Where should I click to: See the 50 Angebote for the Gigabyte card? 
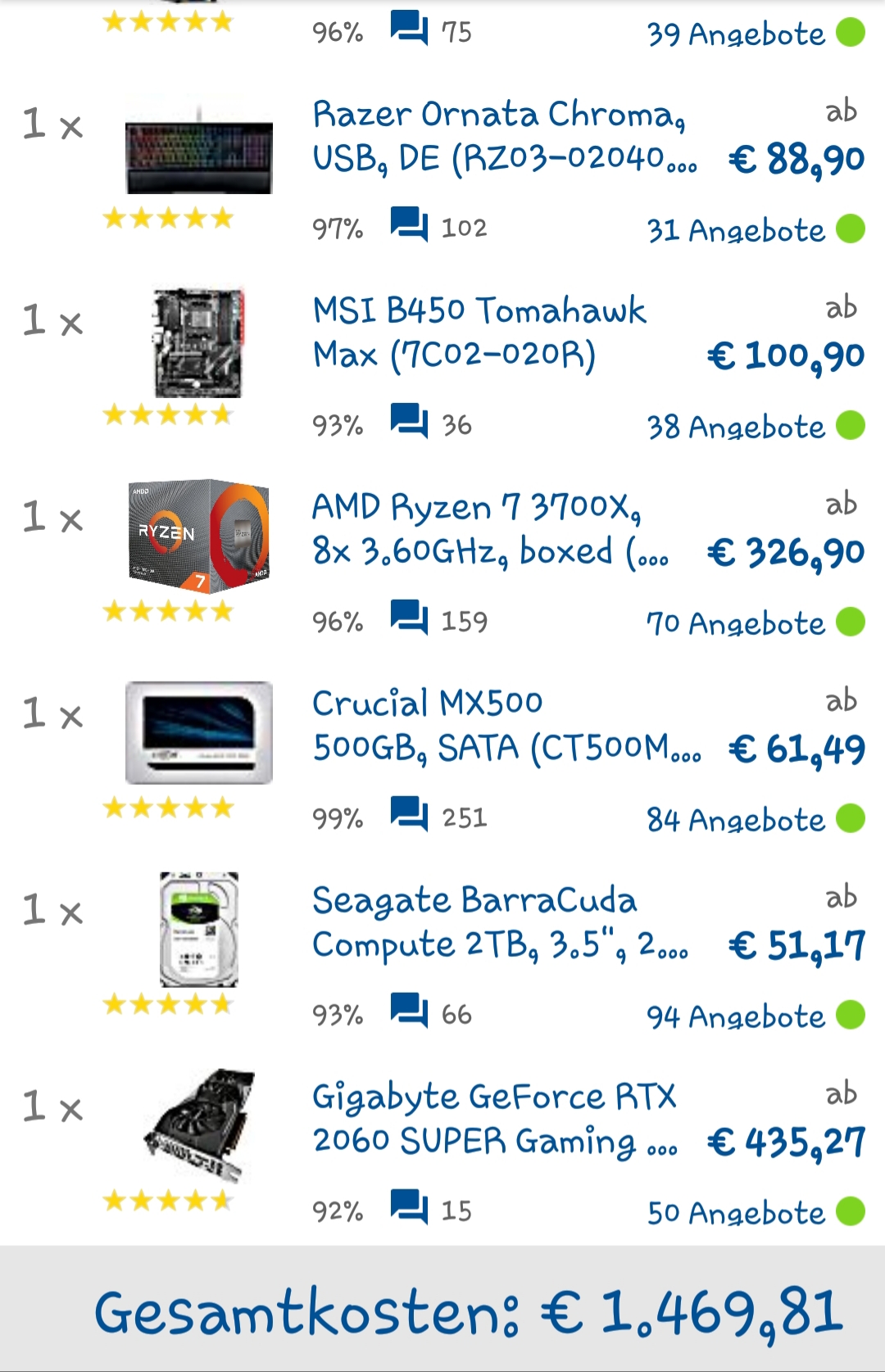coord(735,1213)
